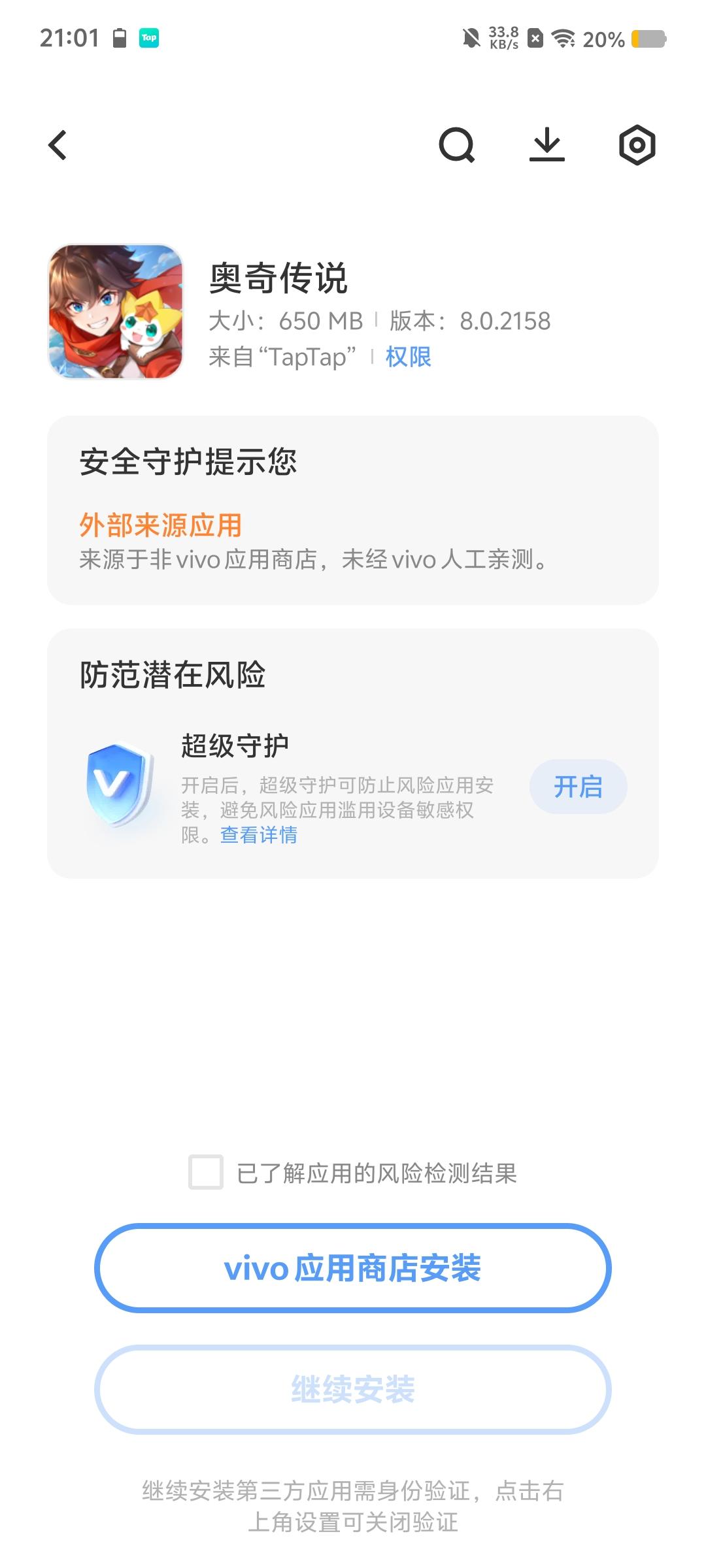Open the search icon
This screenshot has height=1568, width=706.
(x=456, y=145)
